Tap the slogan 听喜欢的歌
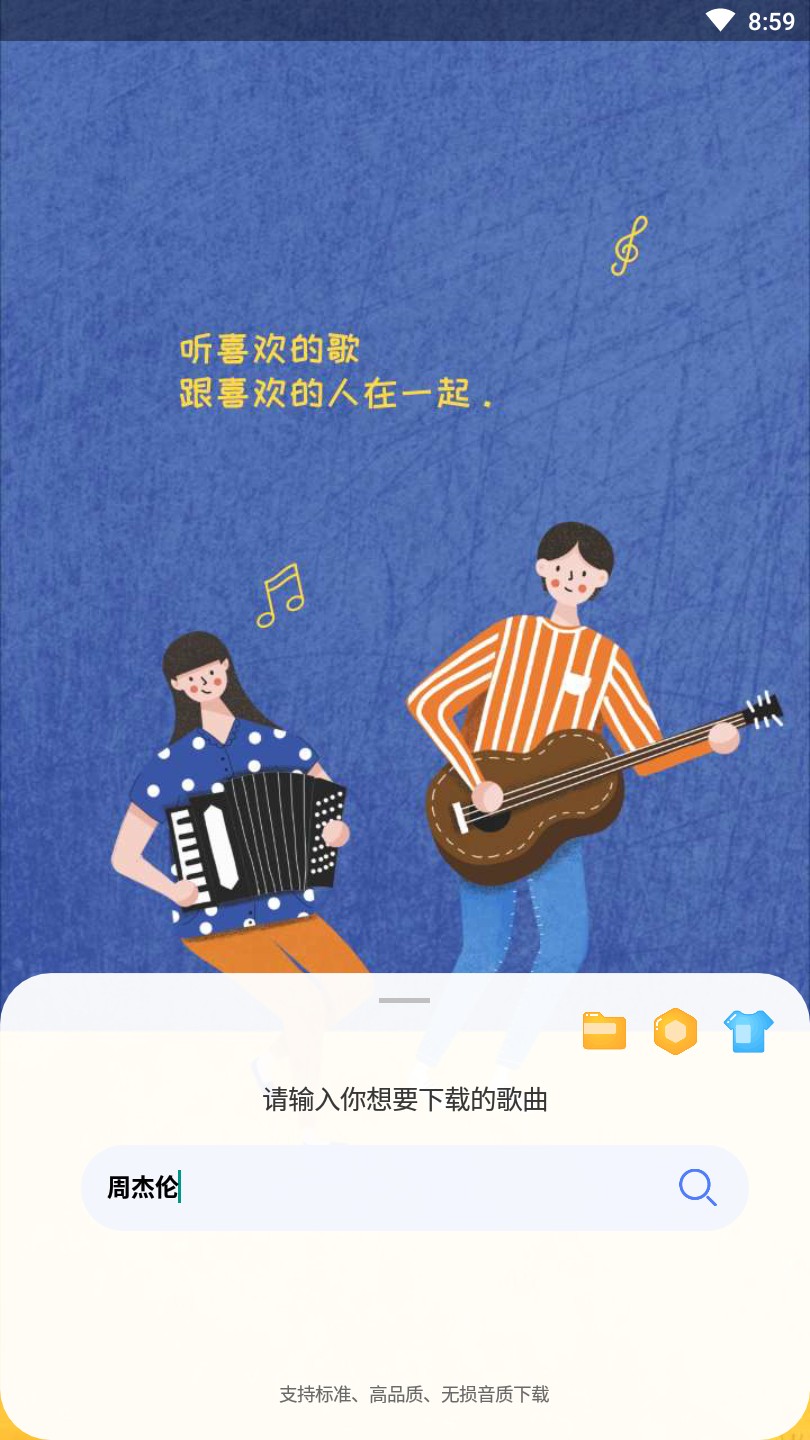The height and width of the screenshot is (1440, 810). [x=272, y=349]
